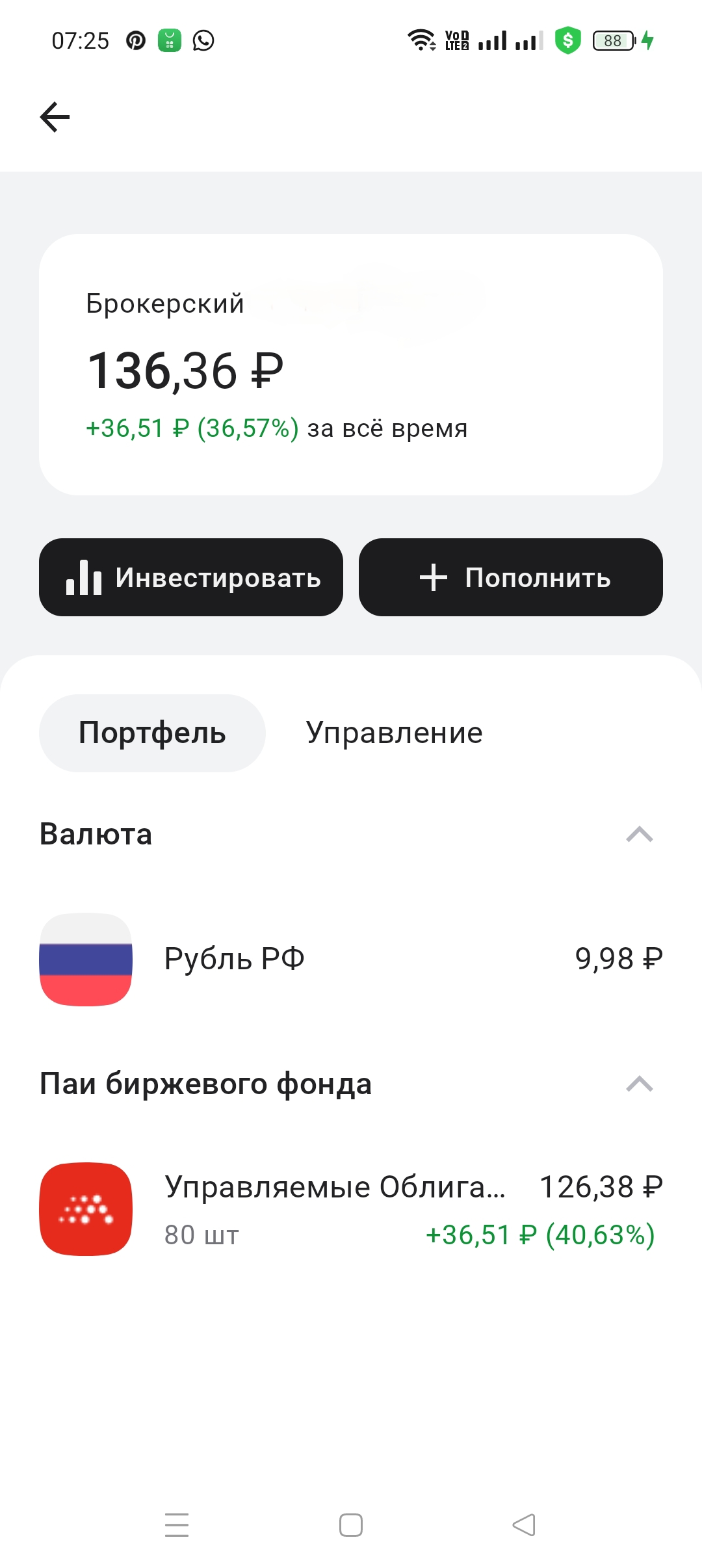702x1568 pixels.
Task: Switch to the Управление tab
Action: point(394,733)
